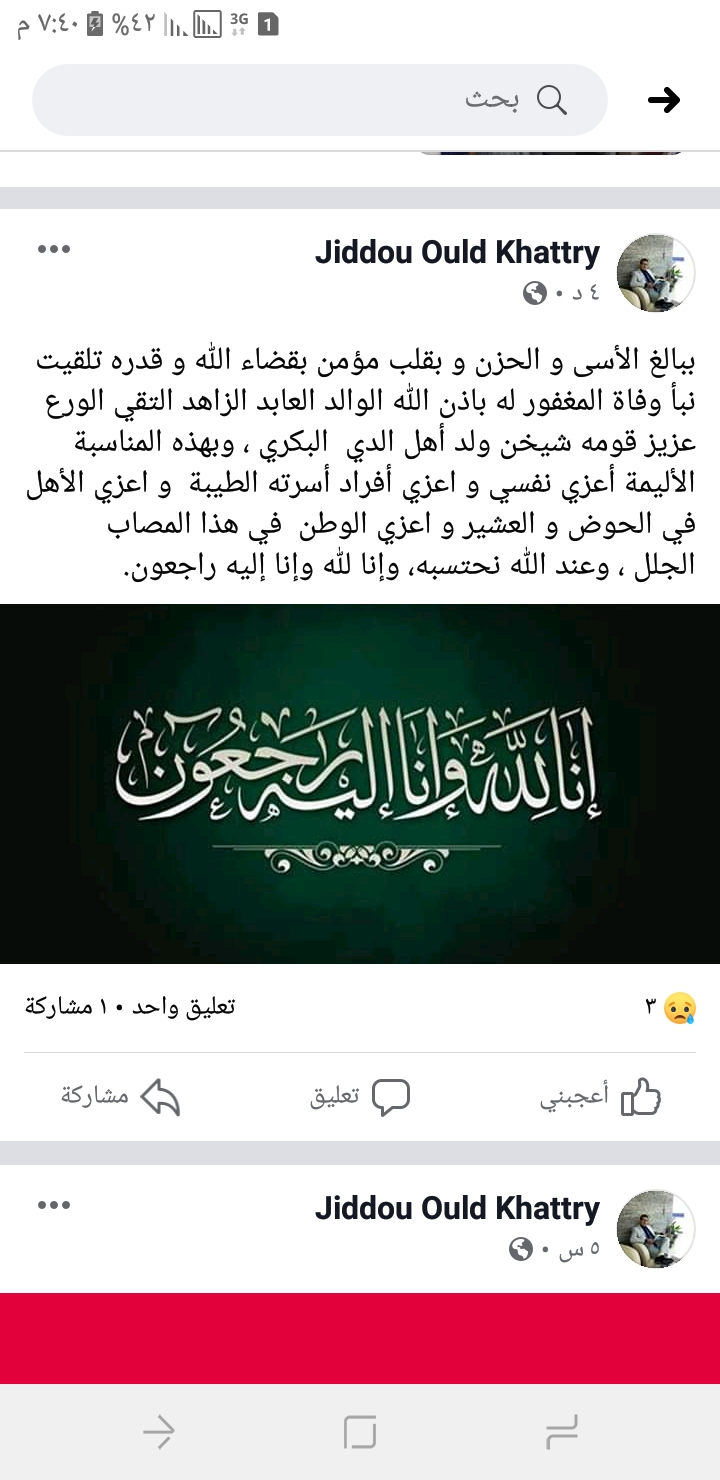
Task: Open the green calligraphy image in the post
Action: click(360, 783)
